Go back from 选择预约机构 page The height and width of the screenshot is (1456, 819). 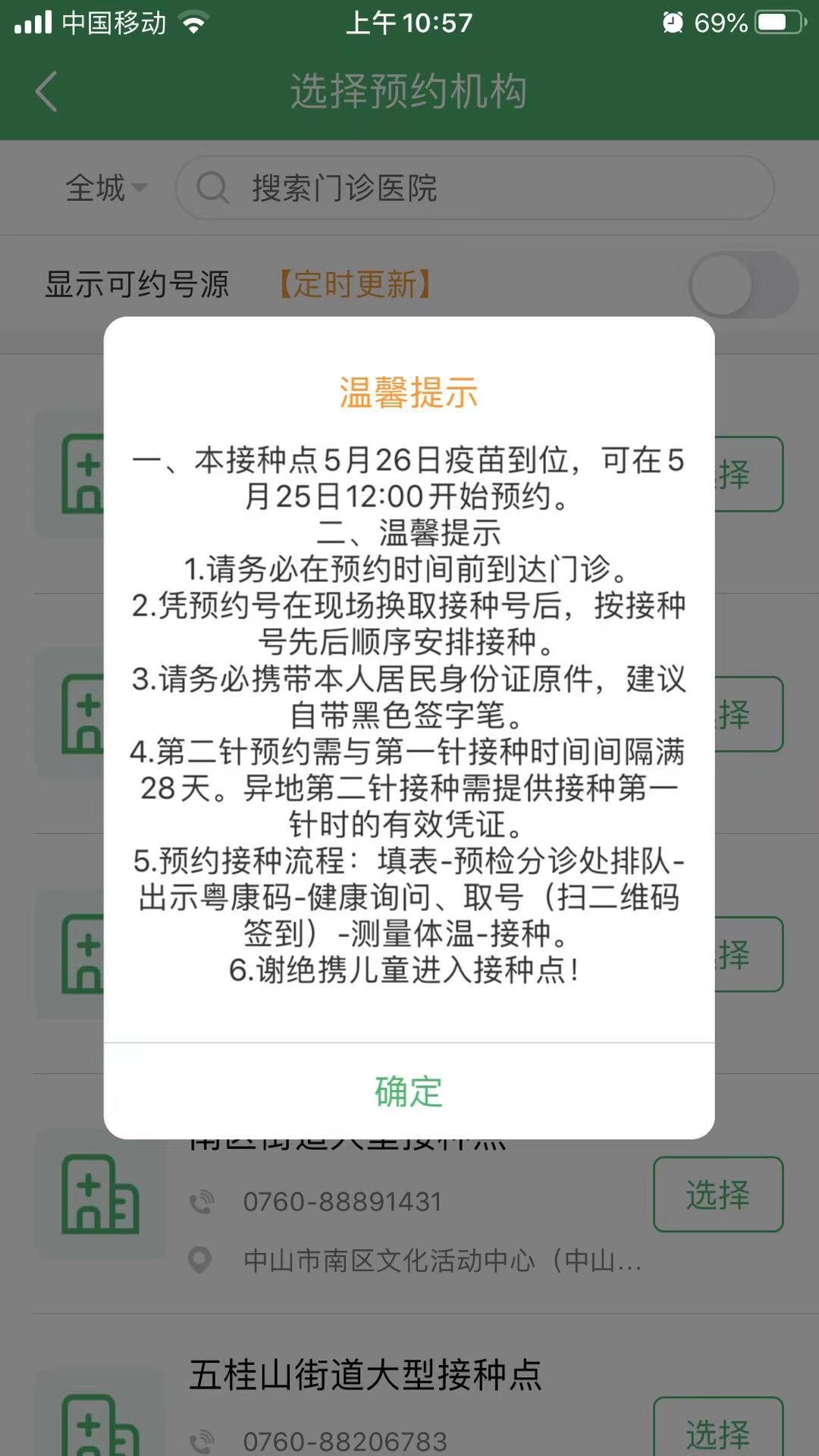(x=46, y=92)
